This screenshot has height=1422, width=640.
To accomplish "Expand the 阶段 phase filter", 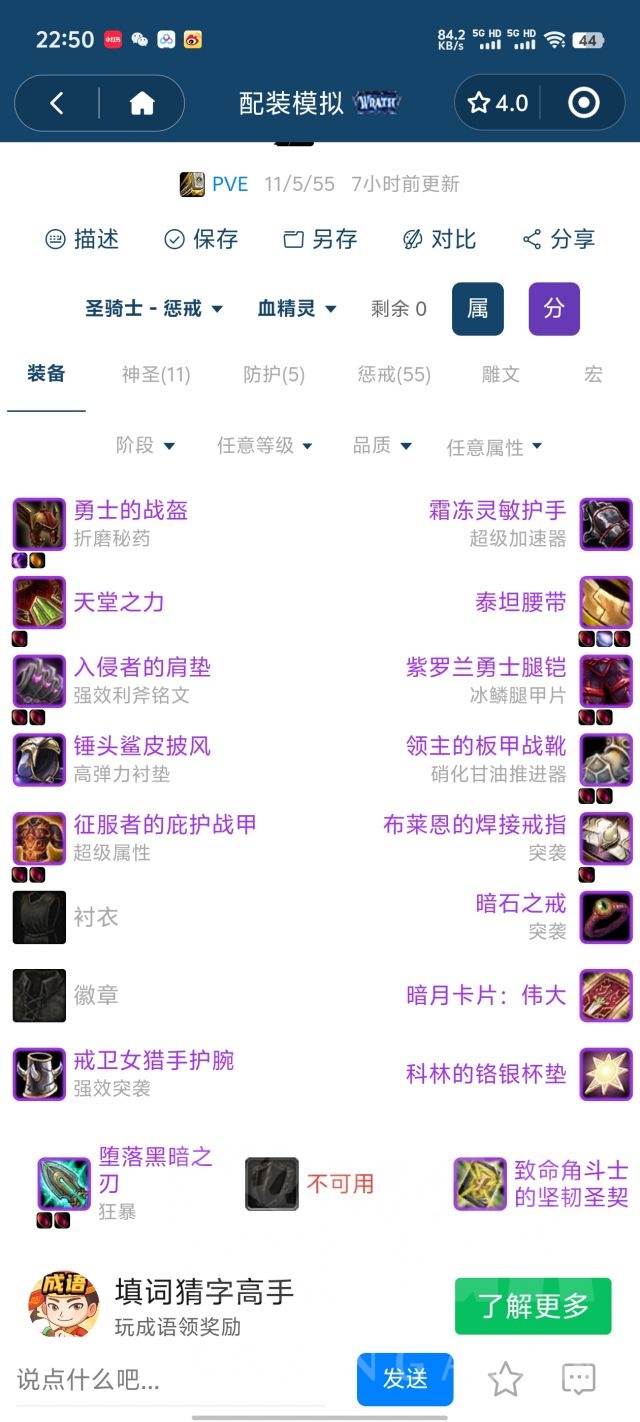I will [146, 445].
